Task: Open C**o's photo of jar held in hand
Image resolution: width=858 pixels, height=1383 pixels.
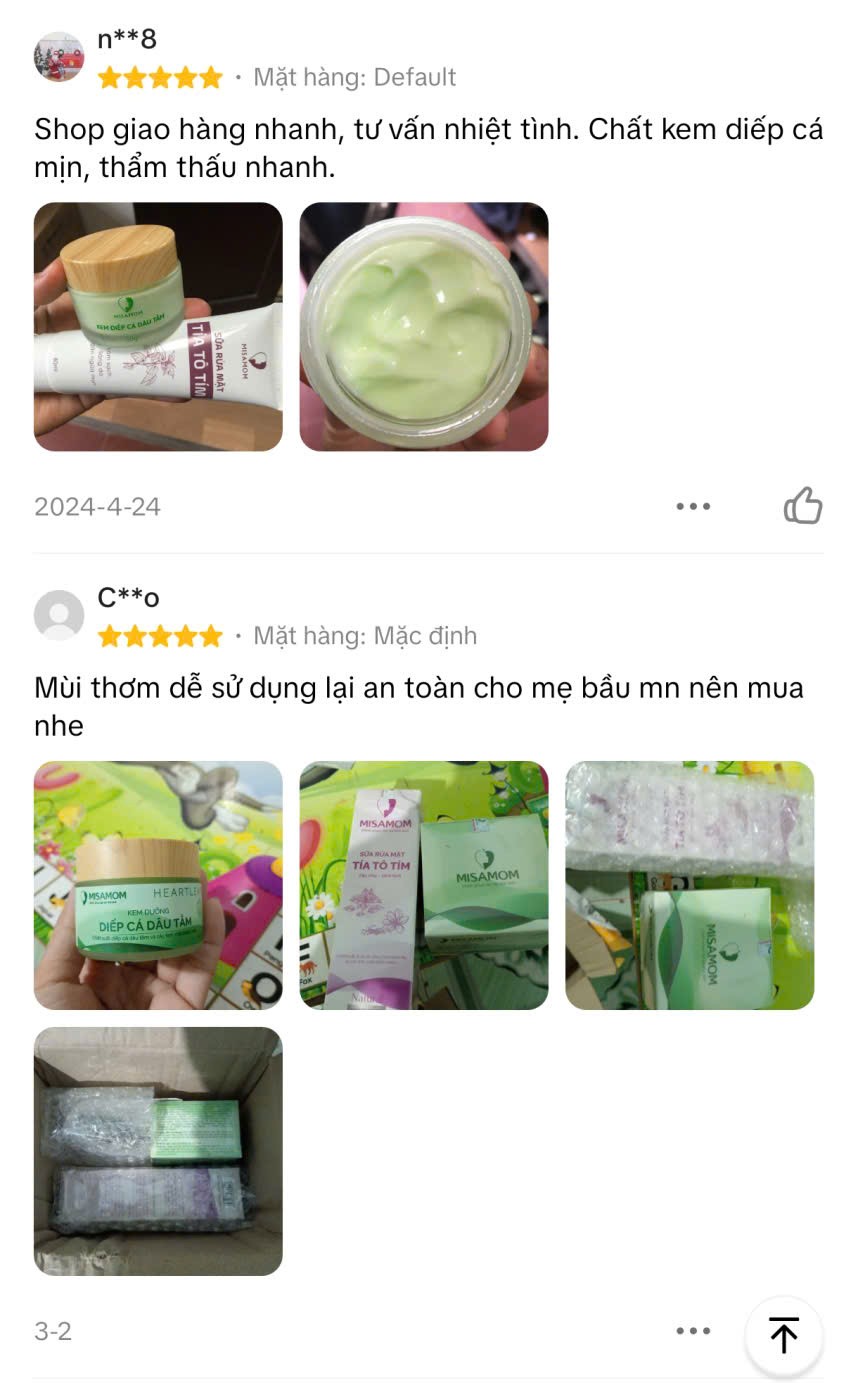Action: point(158,885)
